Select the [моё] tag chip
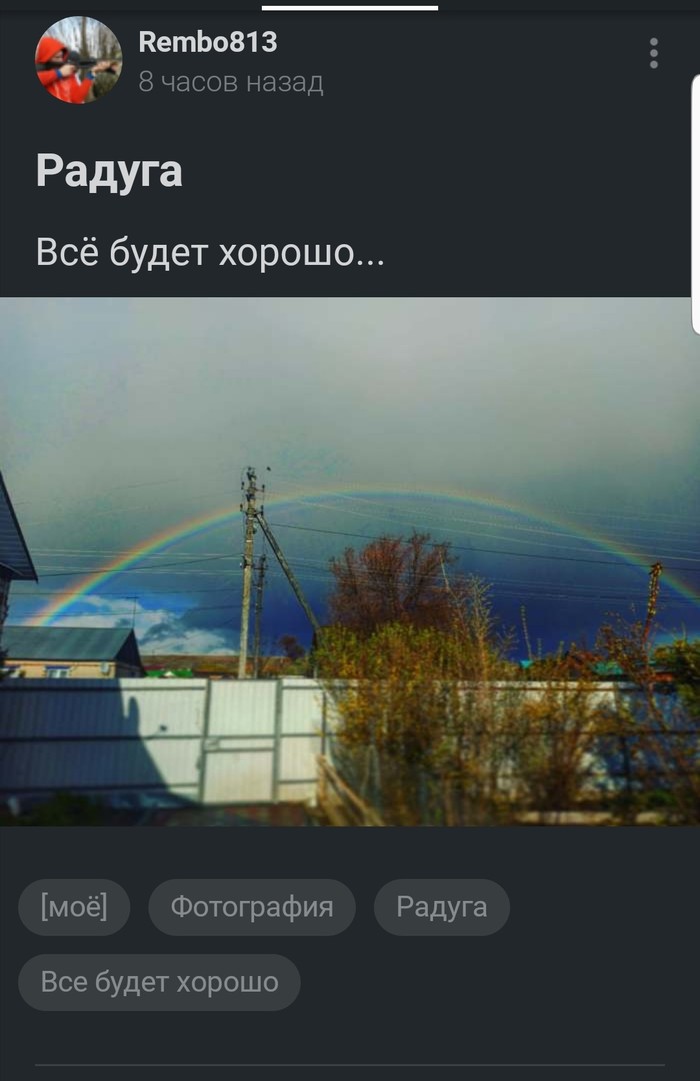This screenshot has width=700, height=1081. pyautogui.click(x=74, y=907)
